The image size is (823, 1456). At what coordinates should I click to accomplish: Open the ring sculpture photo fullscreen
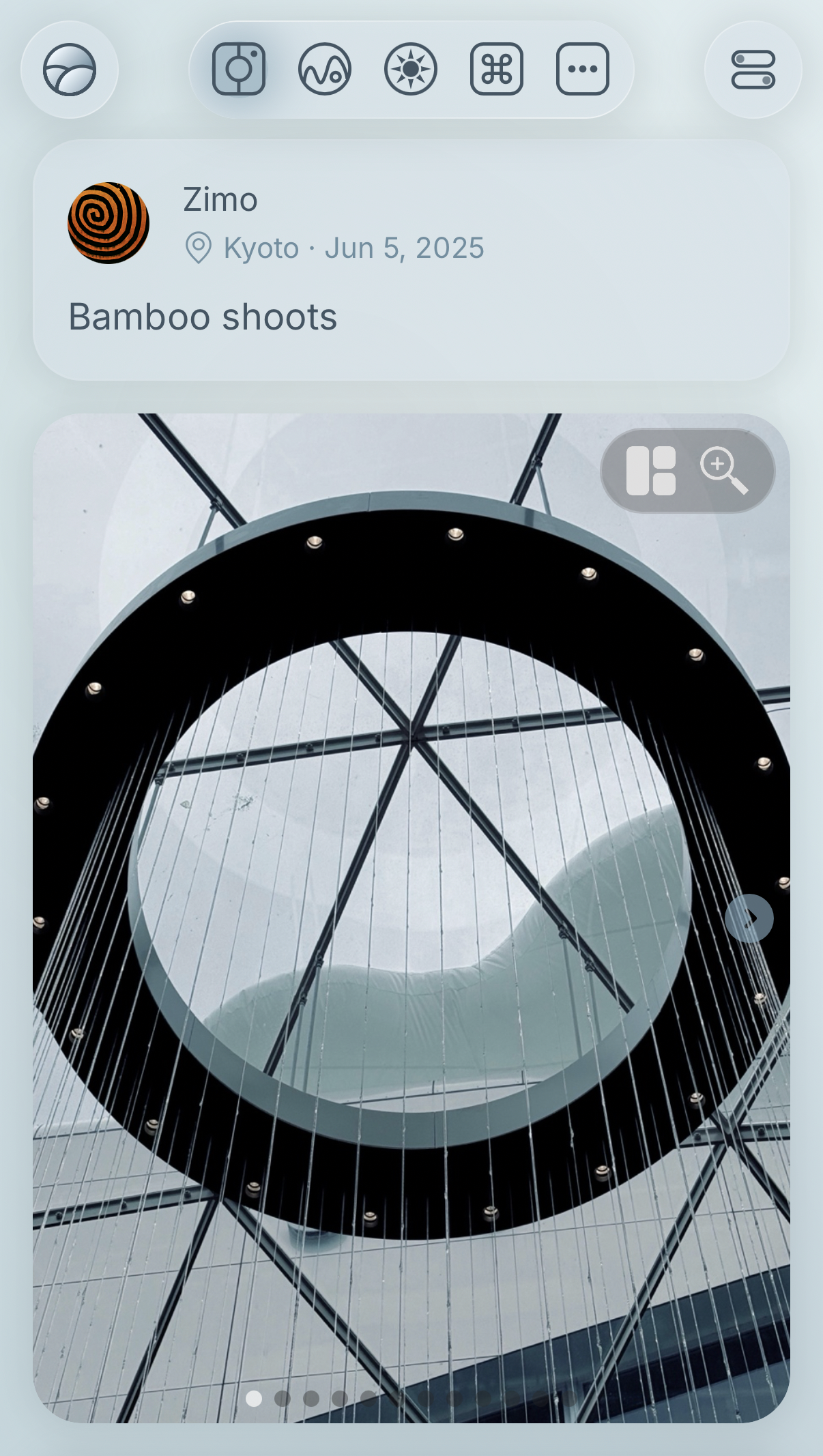(409, 887)
